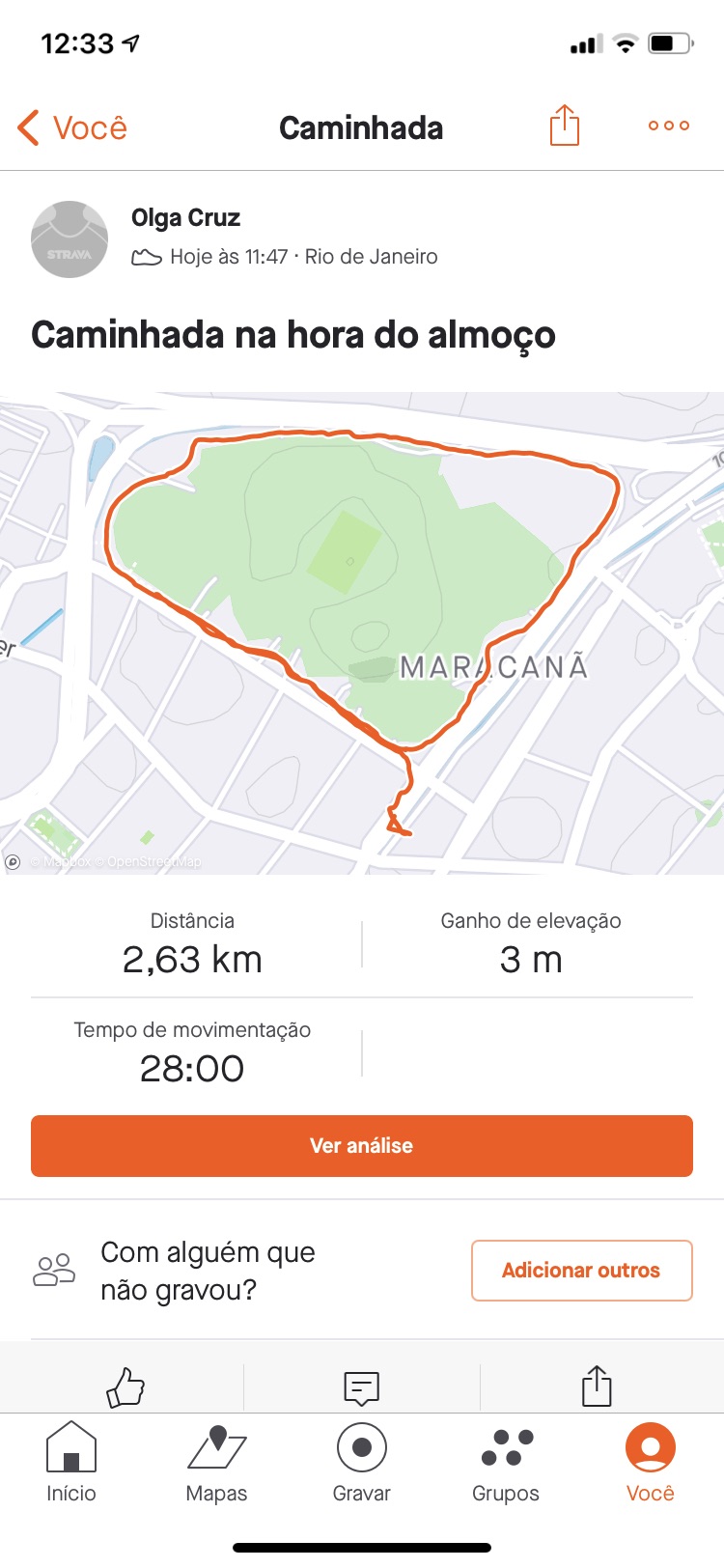Image resolution: width=724 pixels, height=1568 pixels.
Task: Open the Gravar tab
Action: pos(362,1462)
